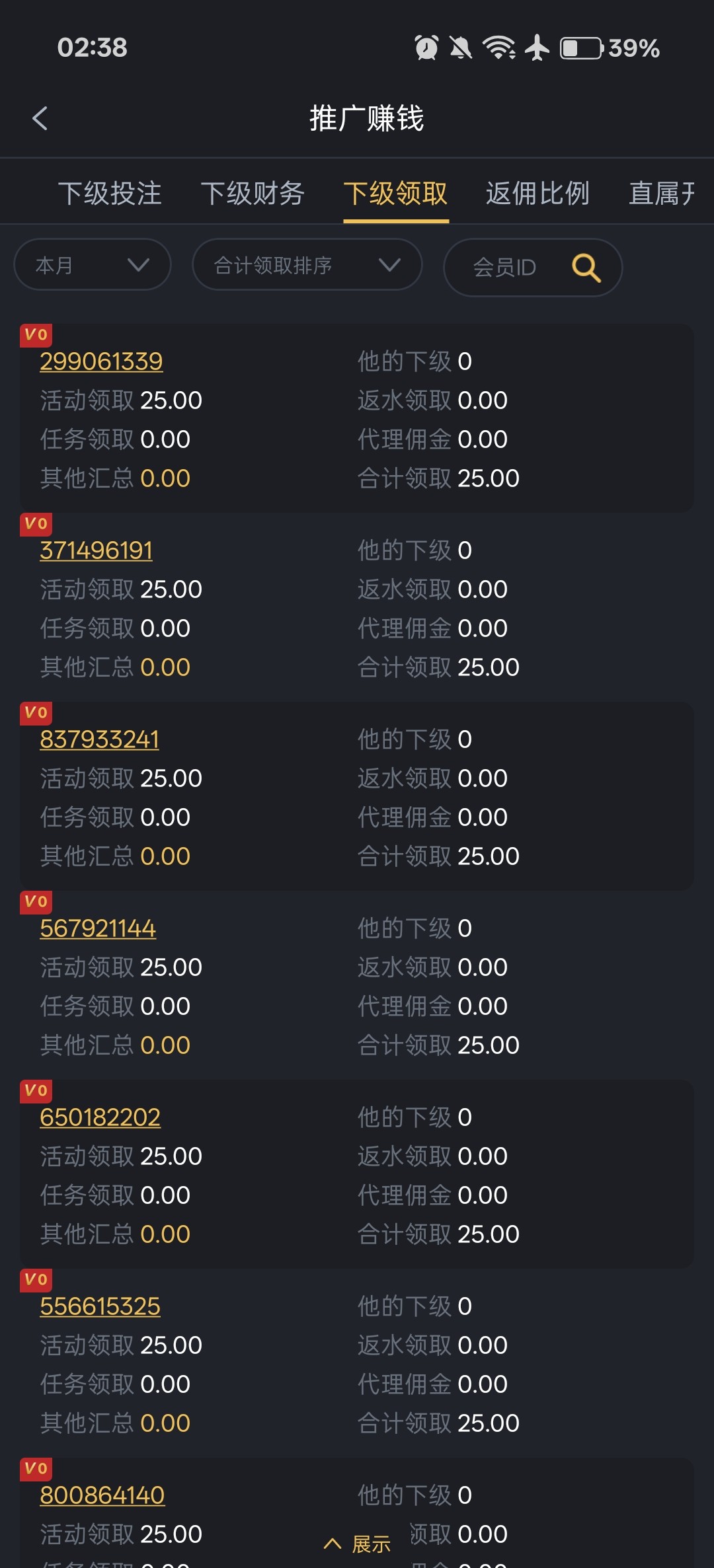The height and width of the screenshot is (1568, 714).
Task: Go back from 推广赚钱 page
Action: [40, 119]
